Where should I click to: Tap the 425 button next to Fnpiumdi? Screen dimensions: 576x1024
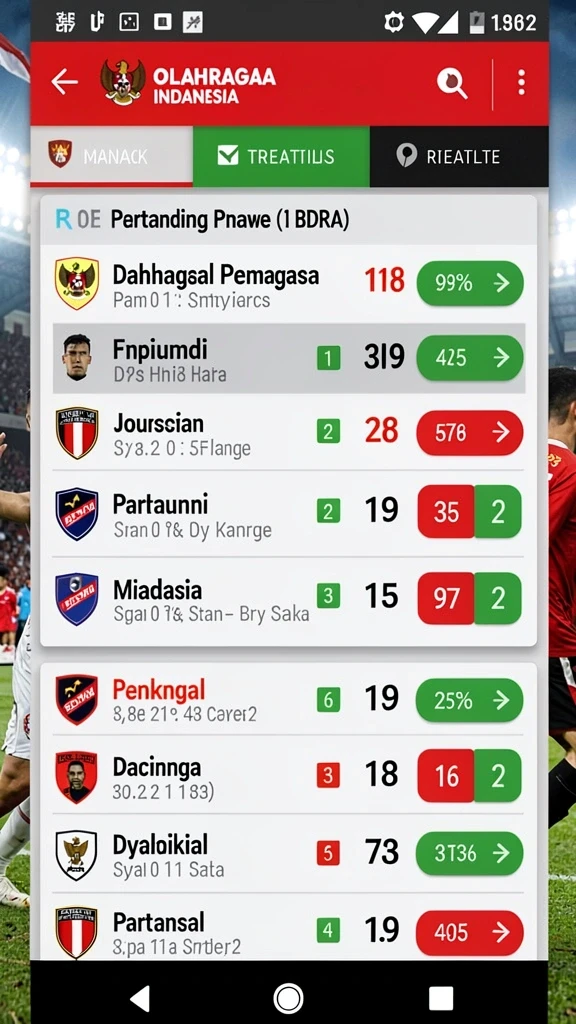[x=470, y=358]
